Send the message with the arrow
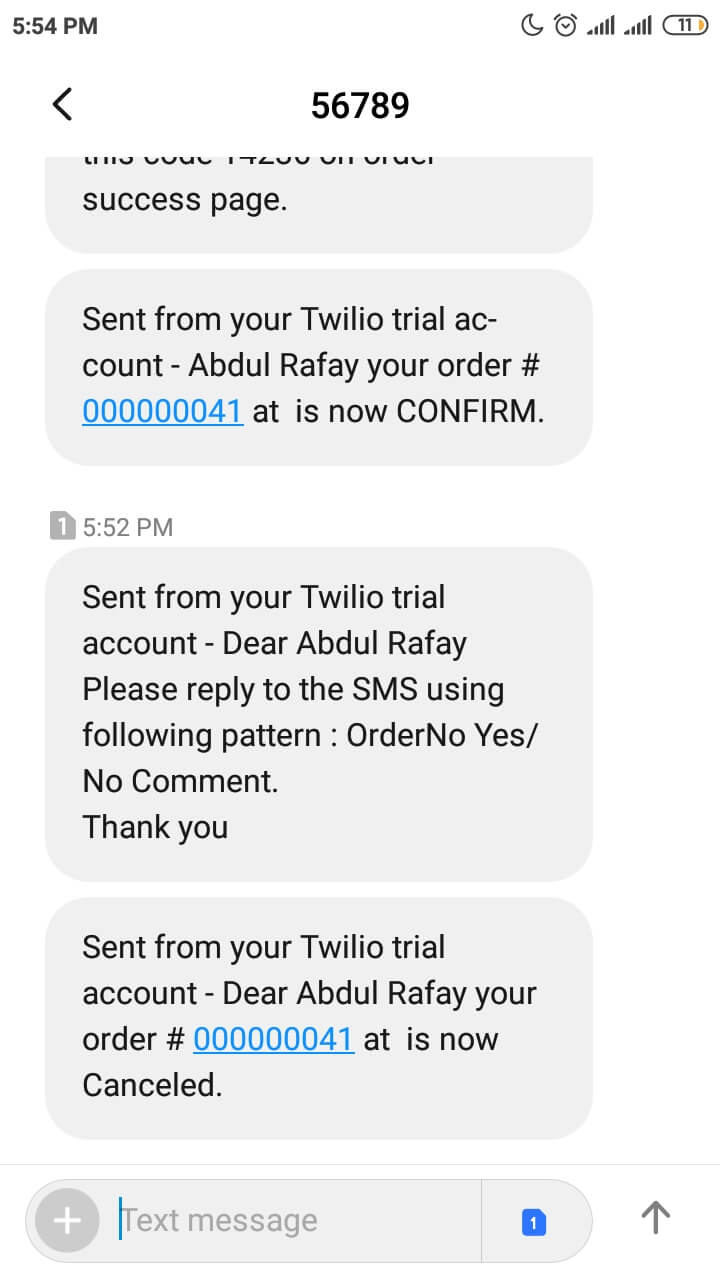720x1280 pixels. pos(655,1218)
